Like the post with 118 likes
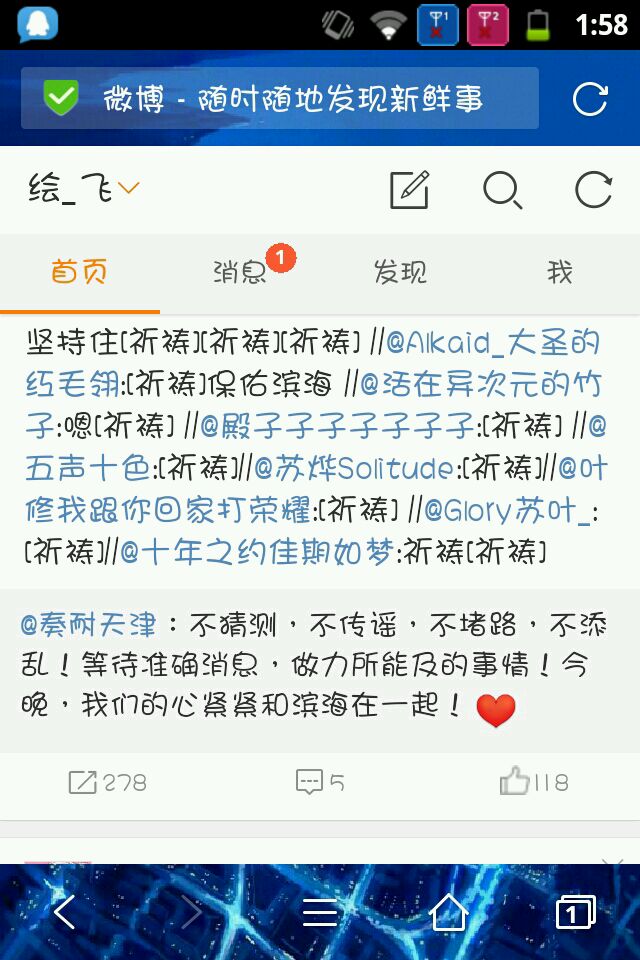Viewport: 640px width, 960px height. tap(533, 782)
